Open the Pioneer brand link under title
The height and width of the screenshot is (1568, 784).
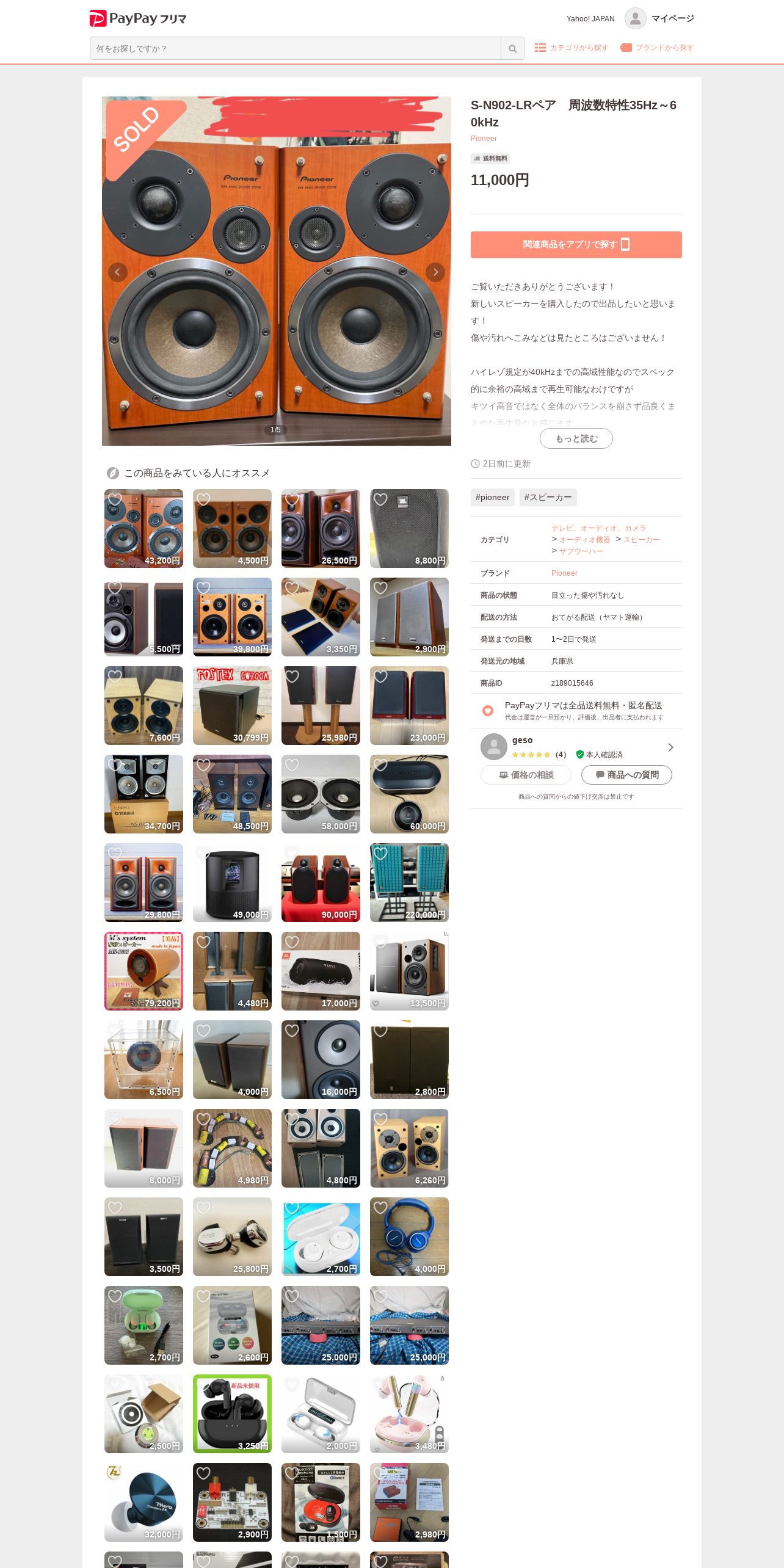click(x=484, y=139)
